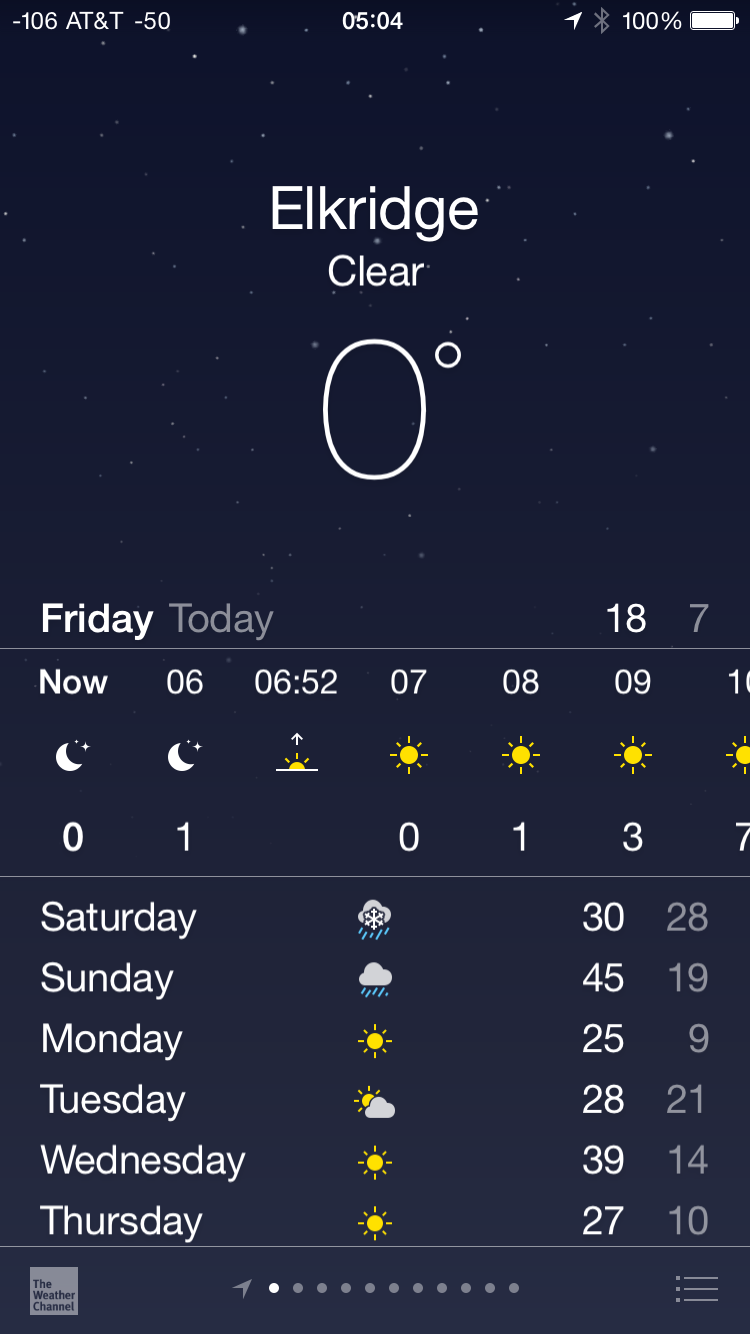Open The Weather Channel source link
750x1334 pixels.
[x=54, y=1290]
